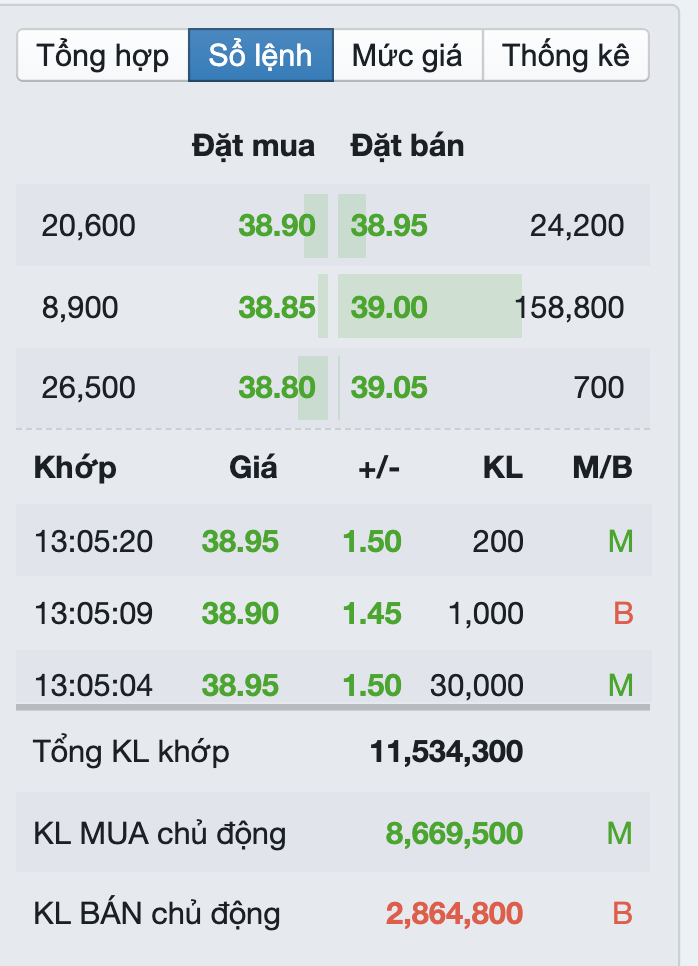Select the Sổ lệnh tab
Image resolution: width=698 pixels, height=966 pixels.
260,55
